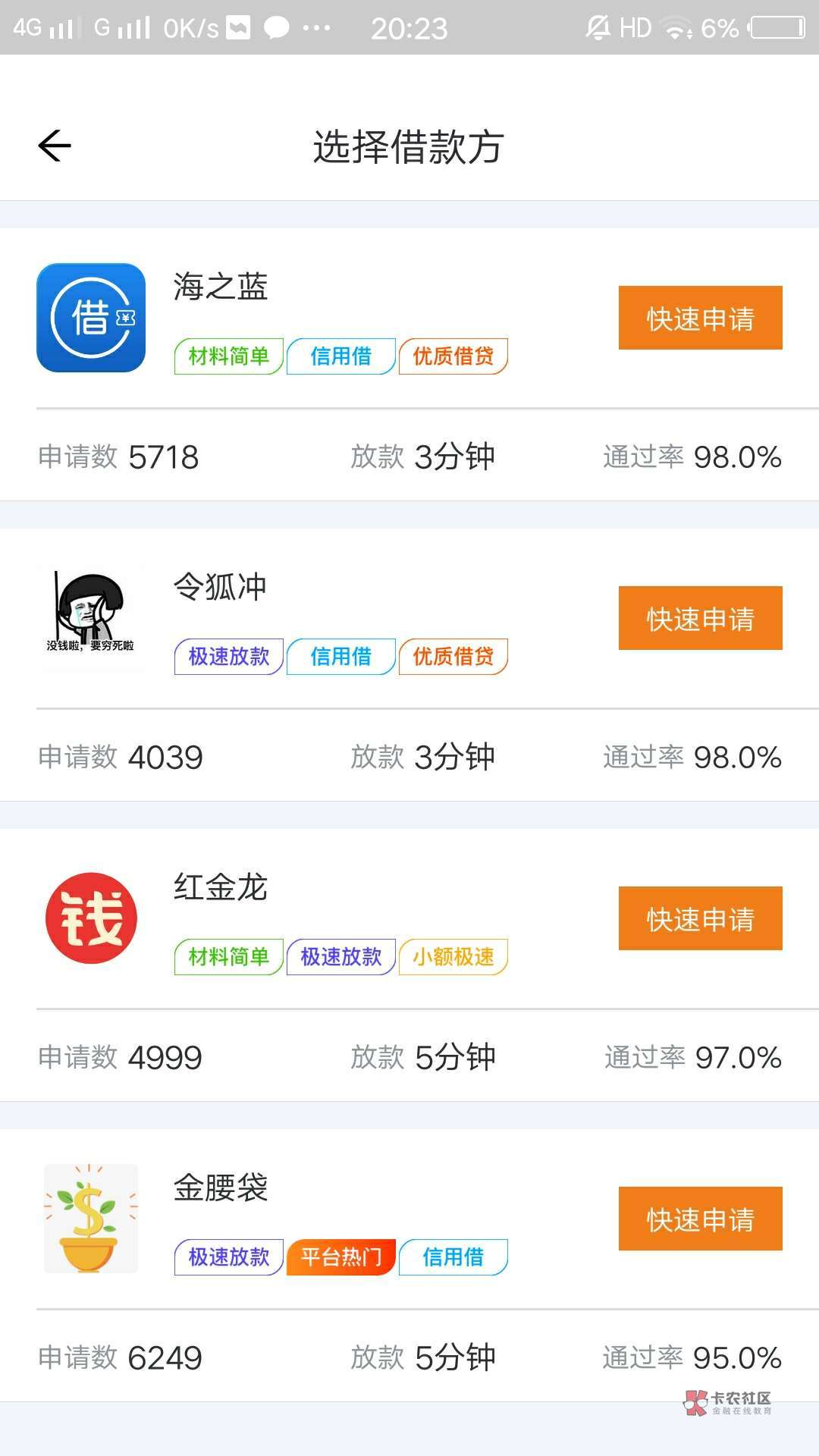Choose the 金腰袋 lender entry
Screen dimensions: 819x1456
220,1188
